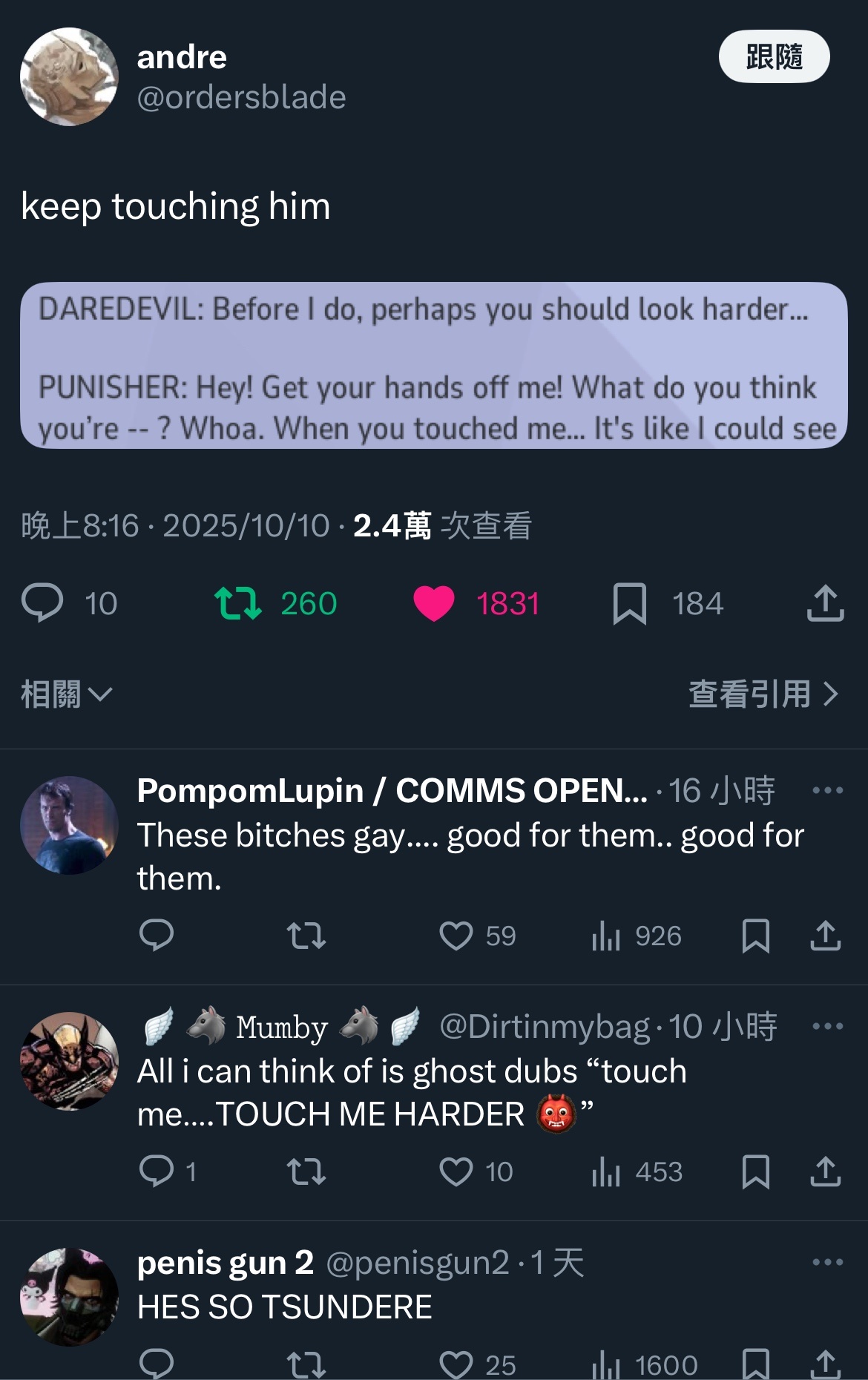Viewport: 868px width, 1380px height.
Task: Open more options on penis gun 2's reply
Action: click(x=827, y=1262)
